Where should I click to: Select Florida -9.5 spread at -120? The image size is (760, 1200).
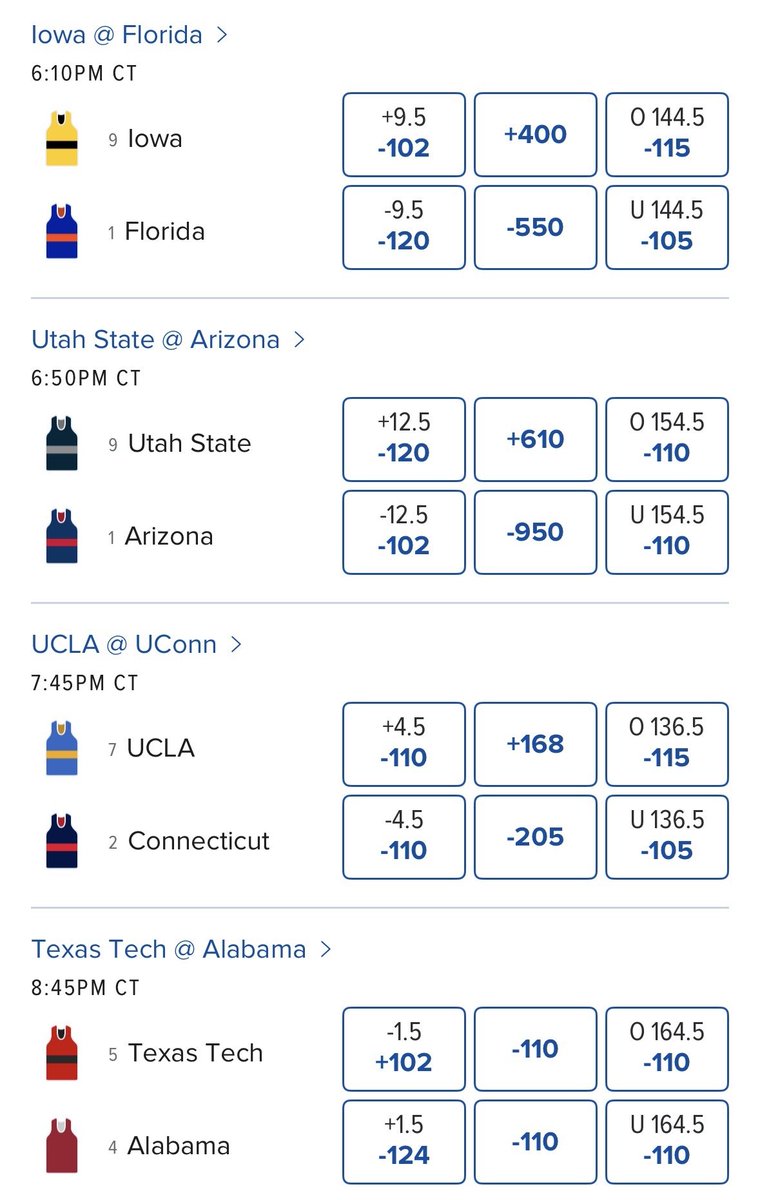404,227
